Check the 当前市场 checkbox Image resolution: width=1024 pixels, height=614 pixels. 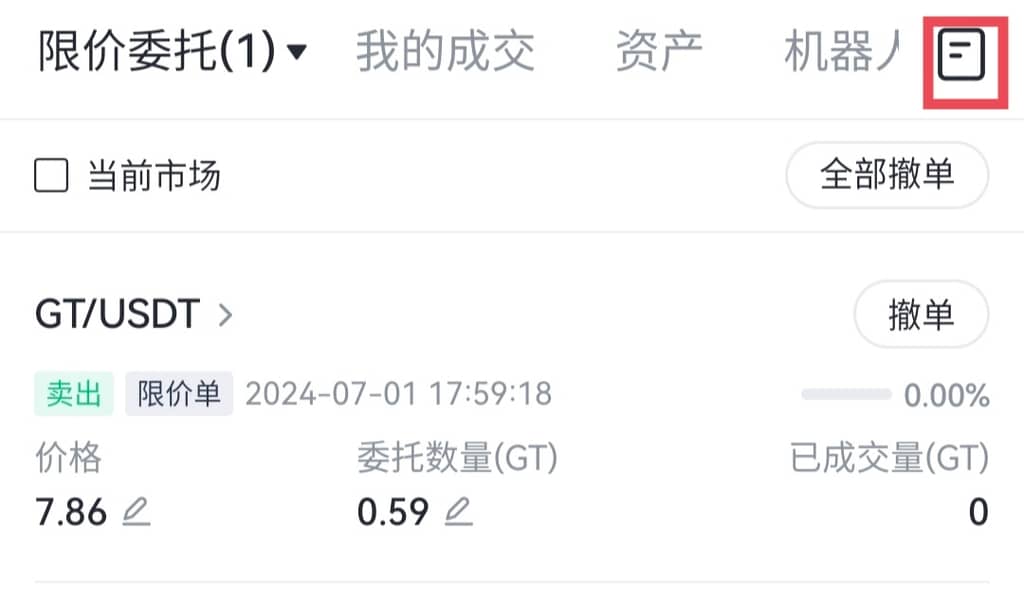click(x=51, y=177)
